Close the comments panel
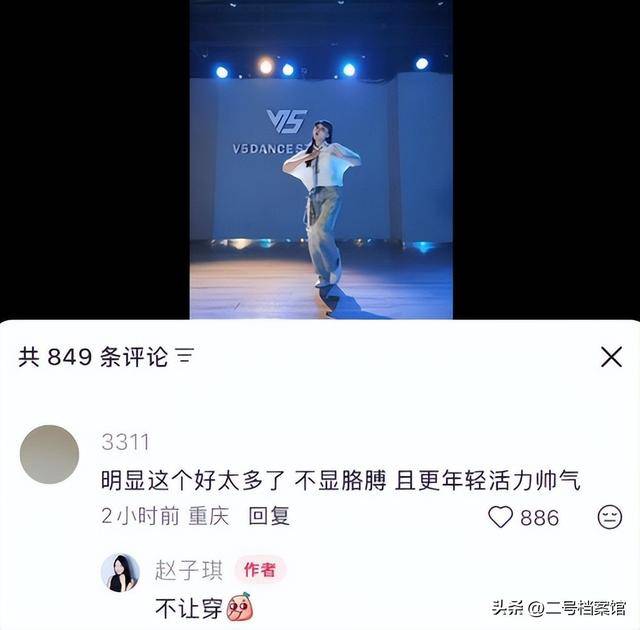The width and height of the screenshot is (640, 630). pos(611,357)
